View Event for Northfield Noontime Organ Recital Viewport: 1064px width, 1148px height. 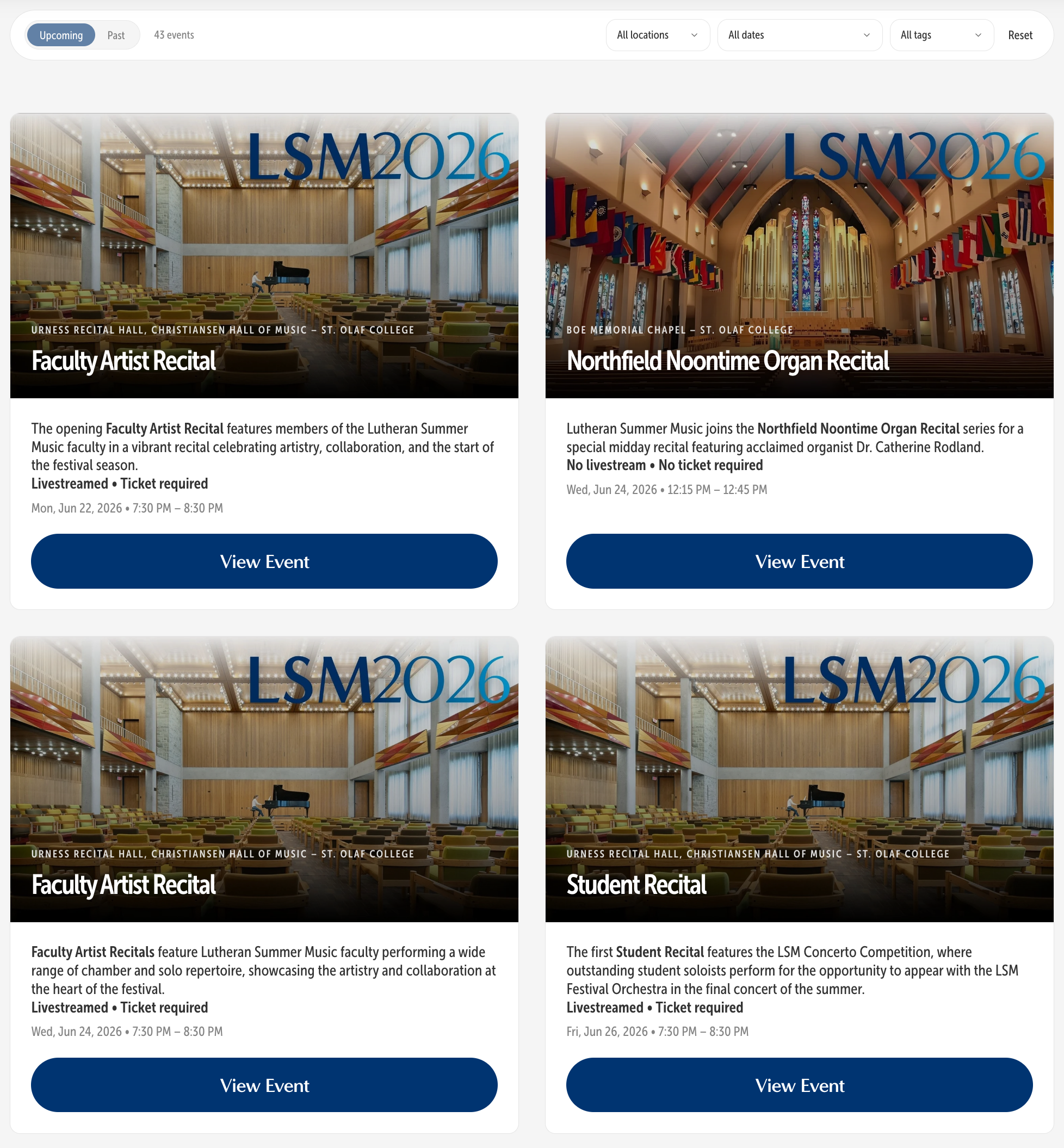coord(799,561)
